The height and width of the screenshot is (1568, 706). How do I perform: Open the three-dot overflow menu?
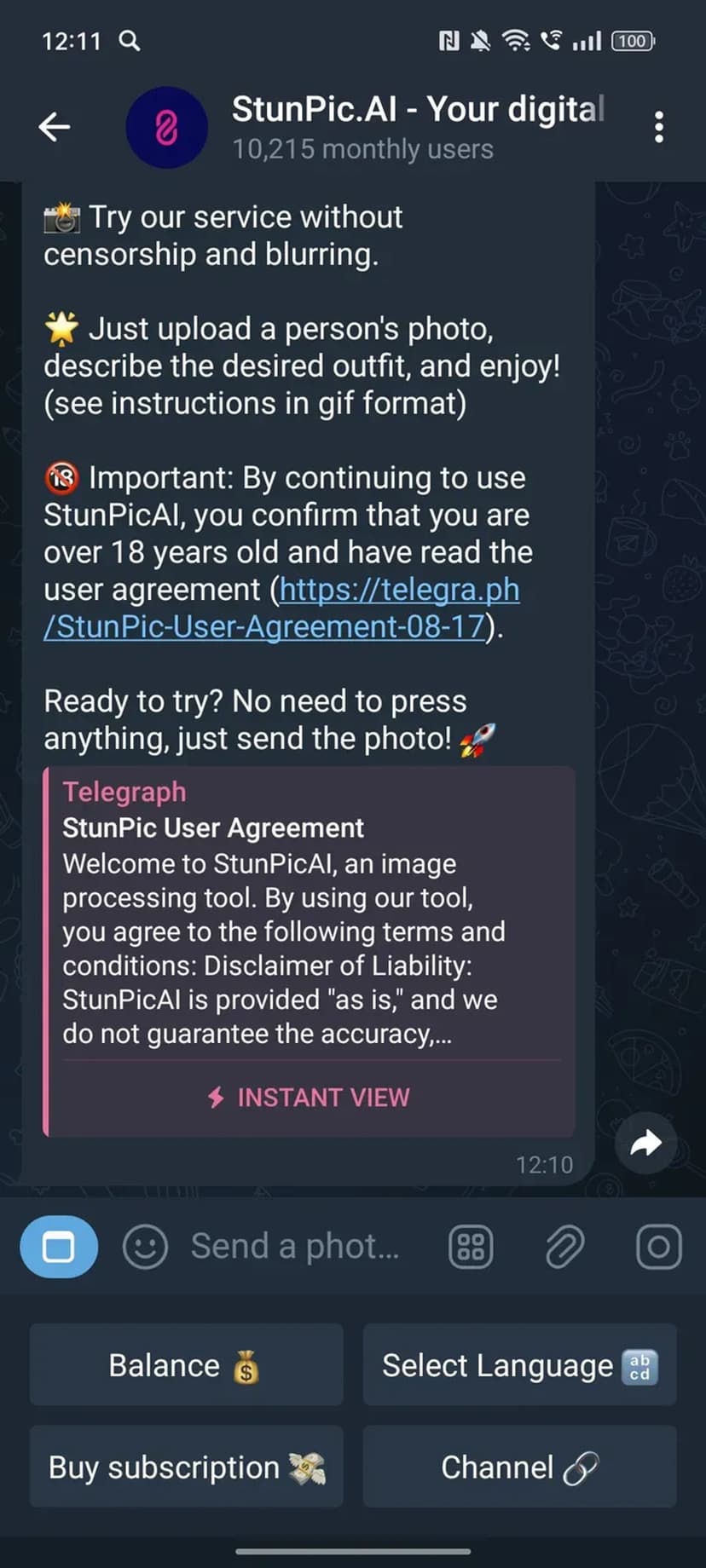point(658,127)
